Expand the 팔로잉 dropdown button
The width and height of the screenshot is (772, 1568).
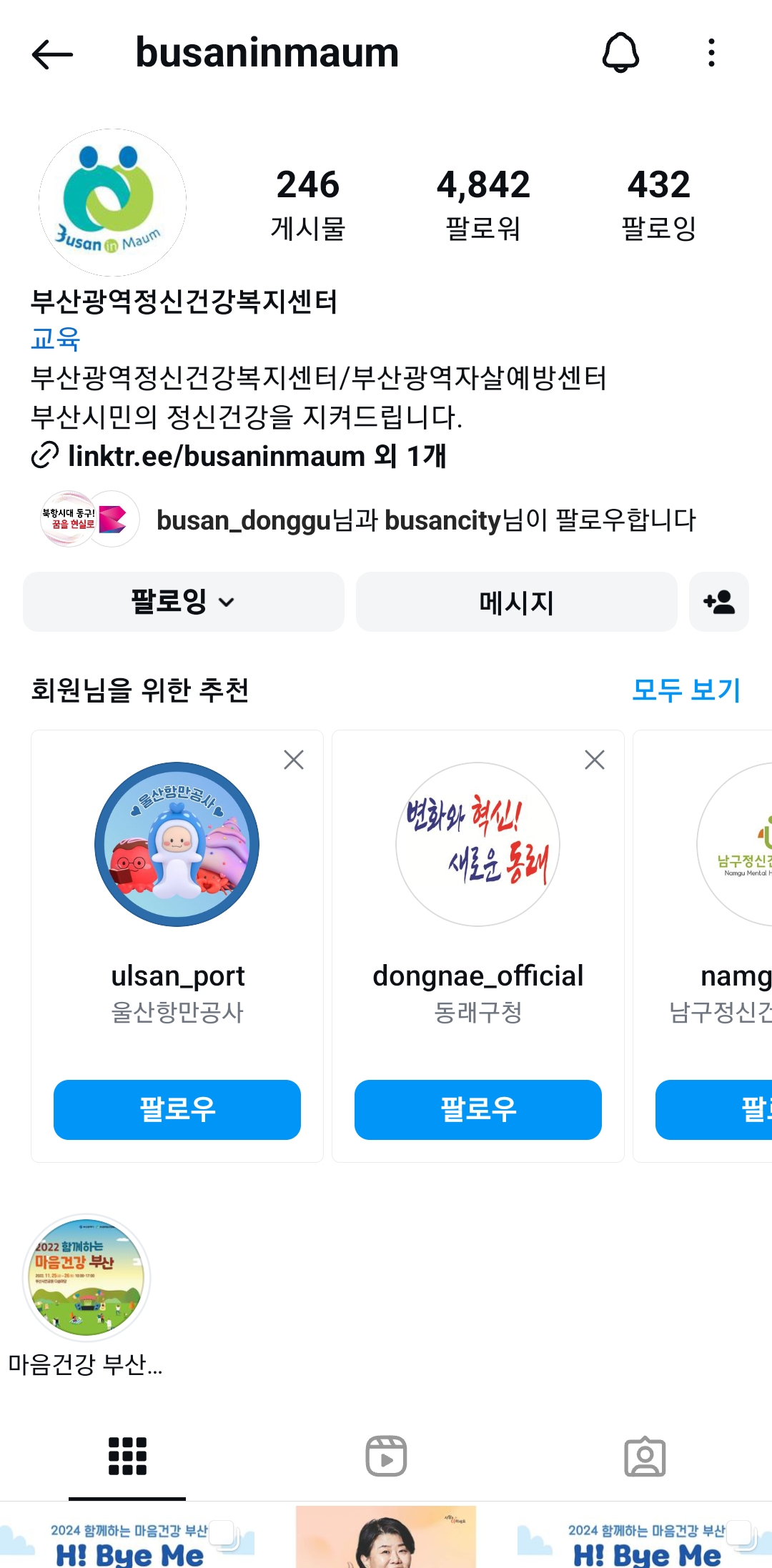click(183, 602)
